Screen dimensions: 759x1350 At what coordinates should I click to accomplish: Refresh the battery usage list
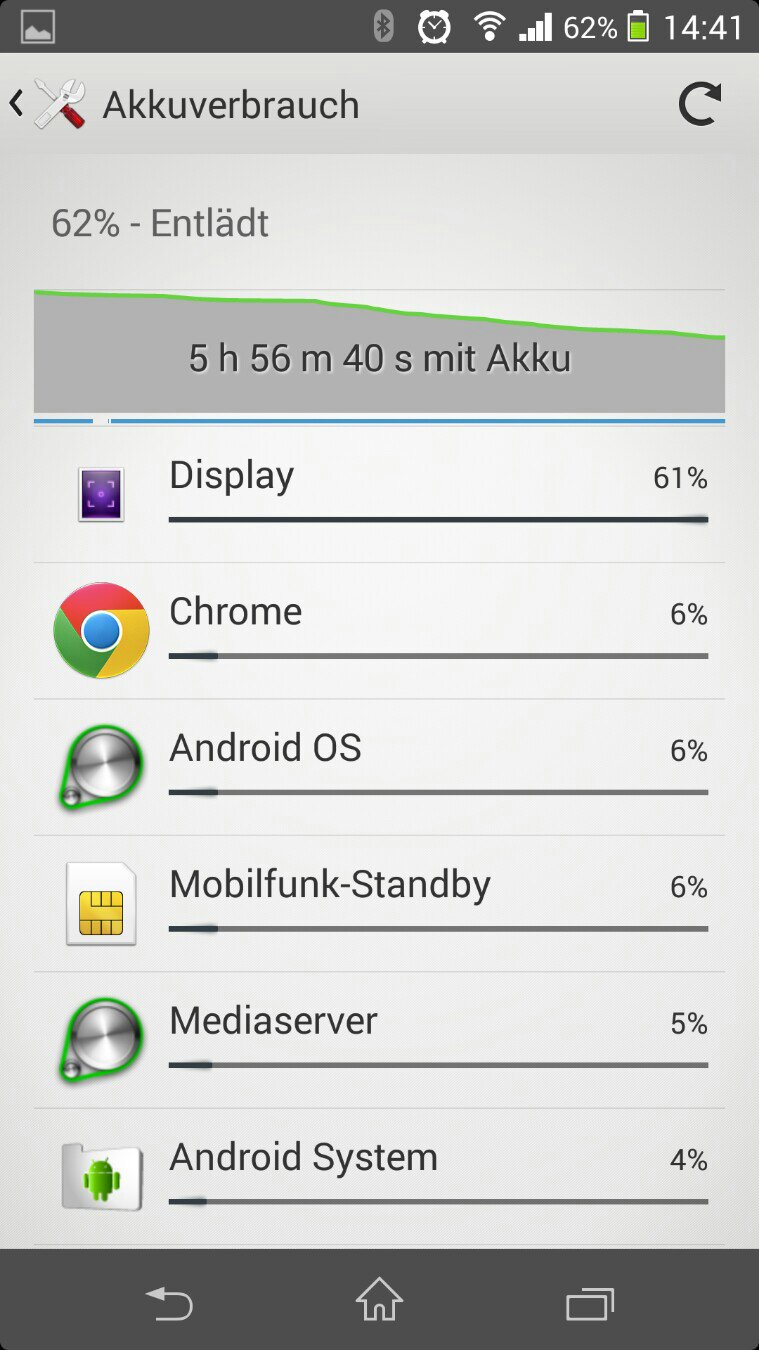point(699,104)
